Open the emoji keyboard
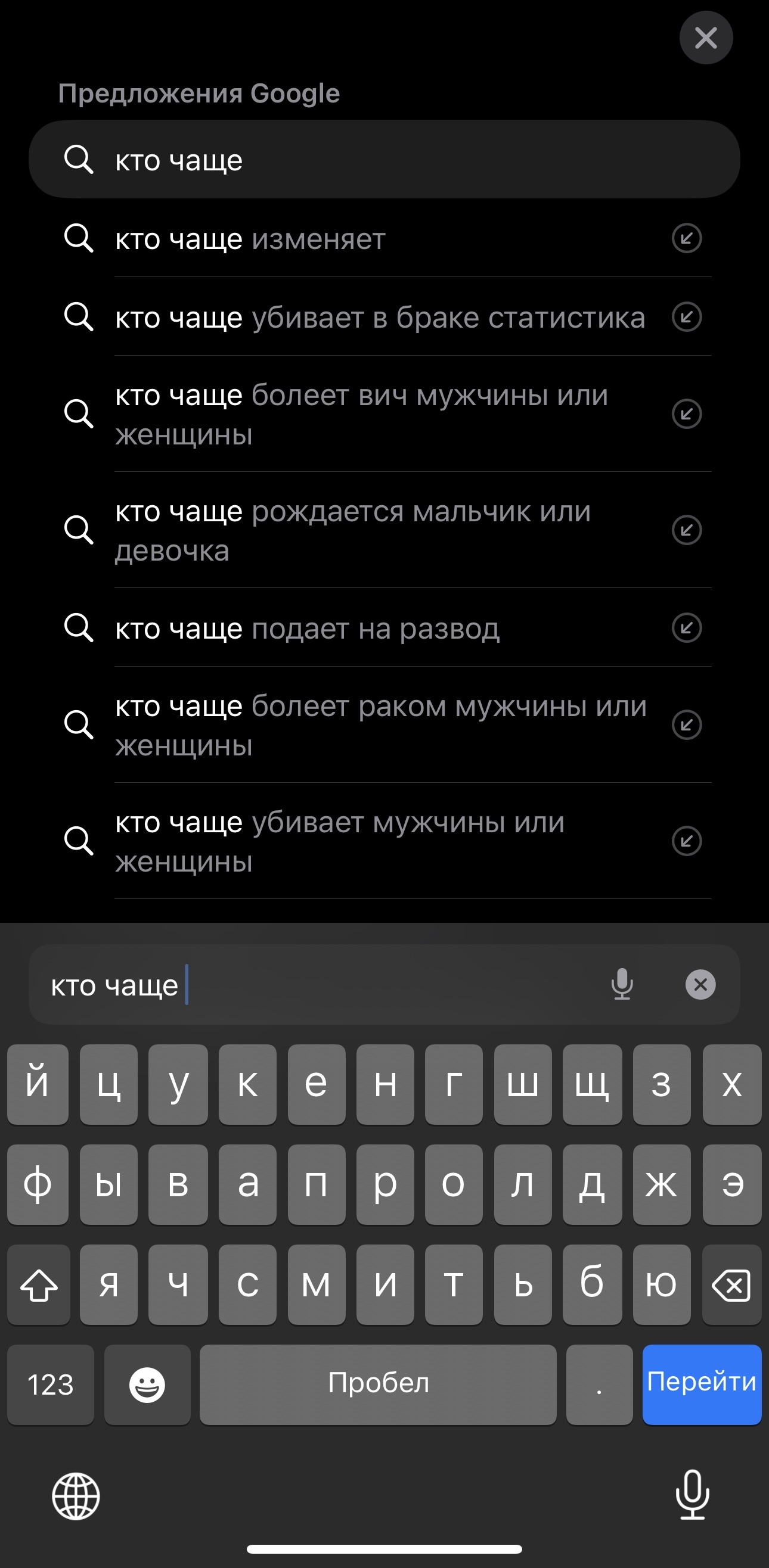 [x=147, y=1385]
